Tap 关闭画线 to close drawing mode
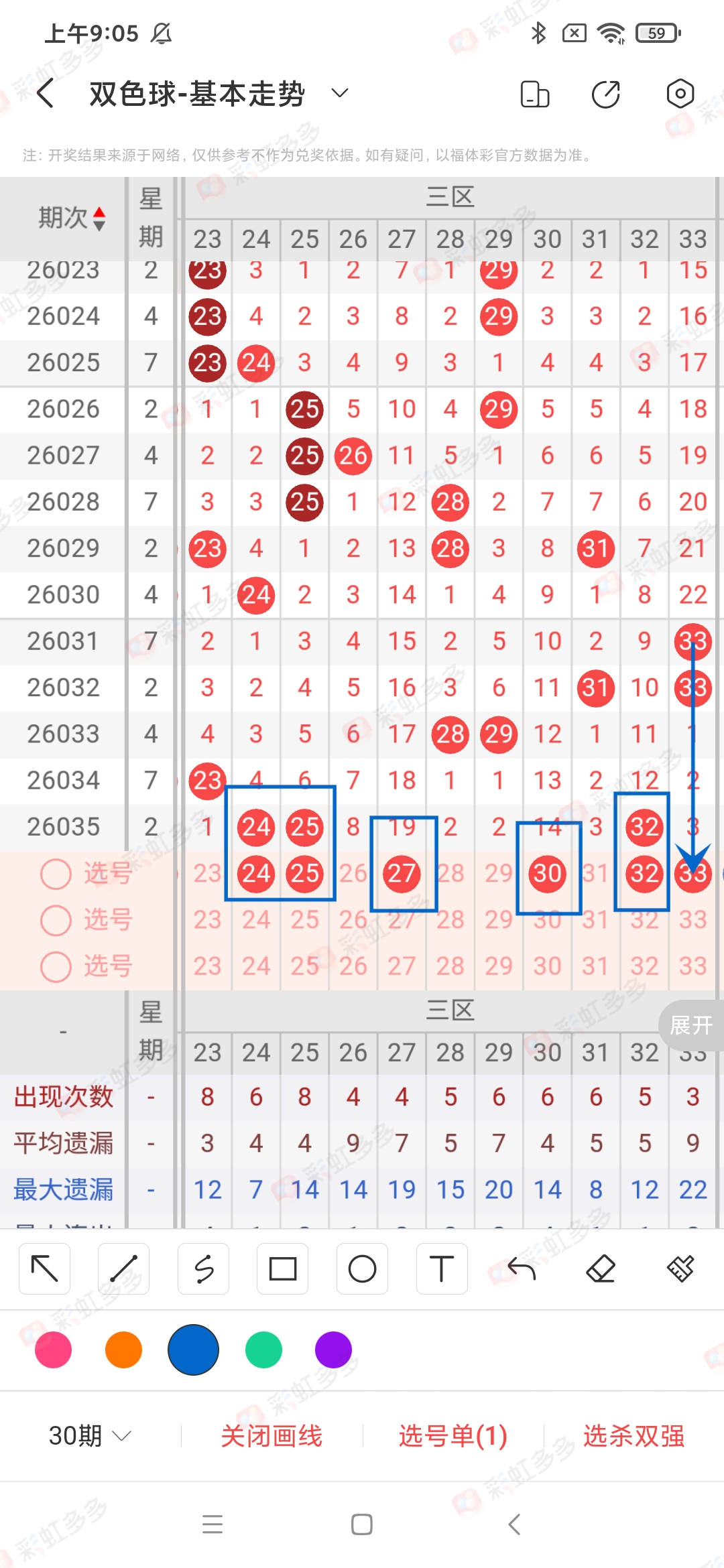 click(x=273, y=1435)
